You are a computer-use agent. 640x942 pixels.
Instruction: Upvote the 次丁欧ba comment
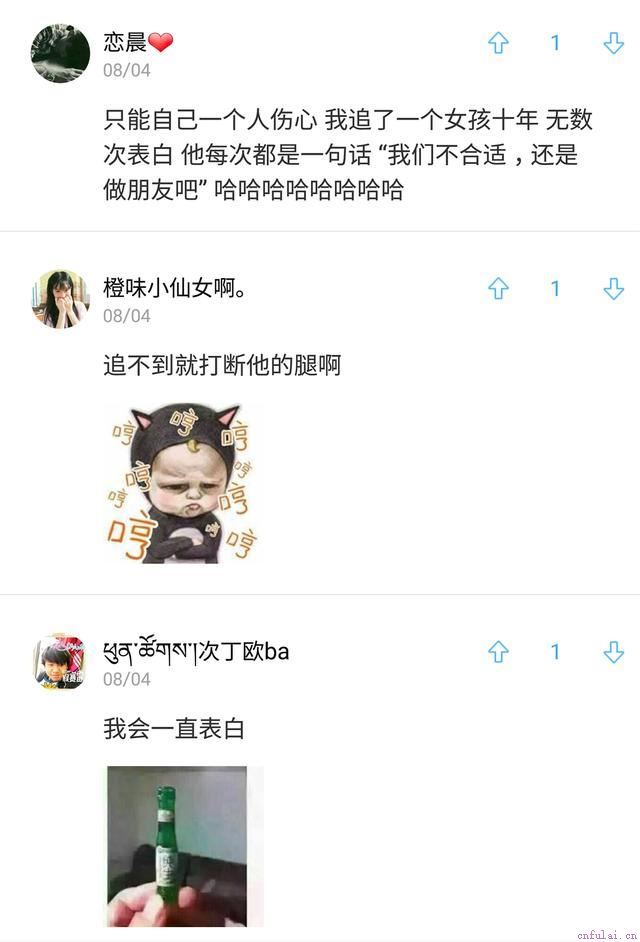[x=498, y=652]
